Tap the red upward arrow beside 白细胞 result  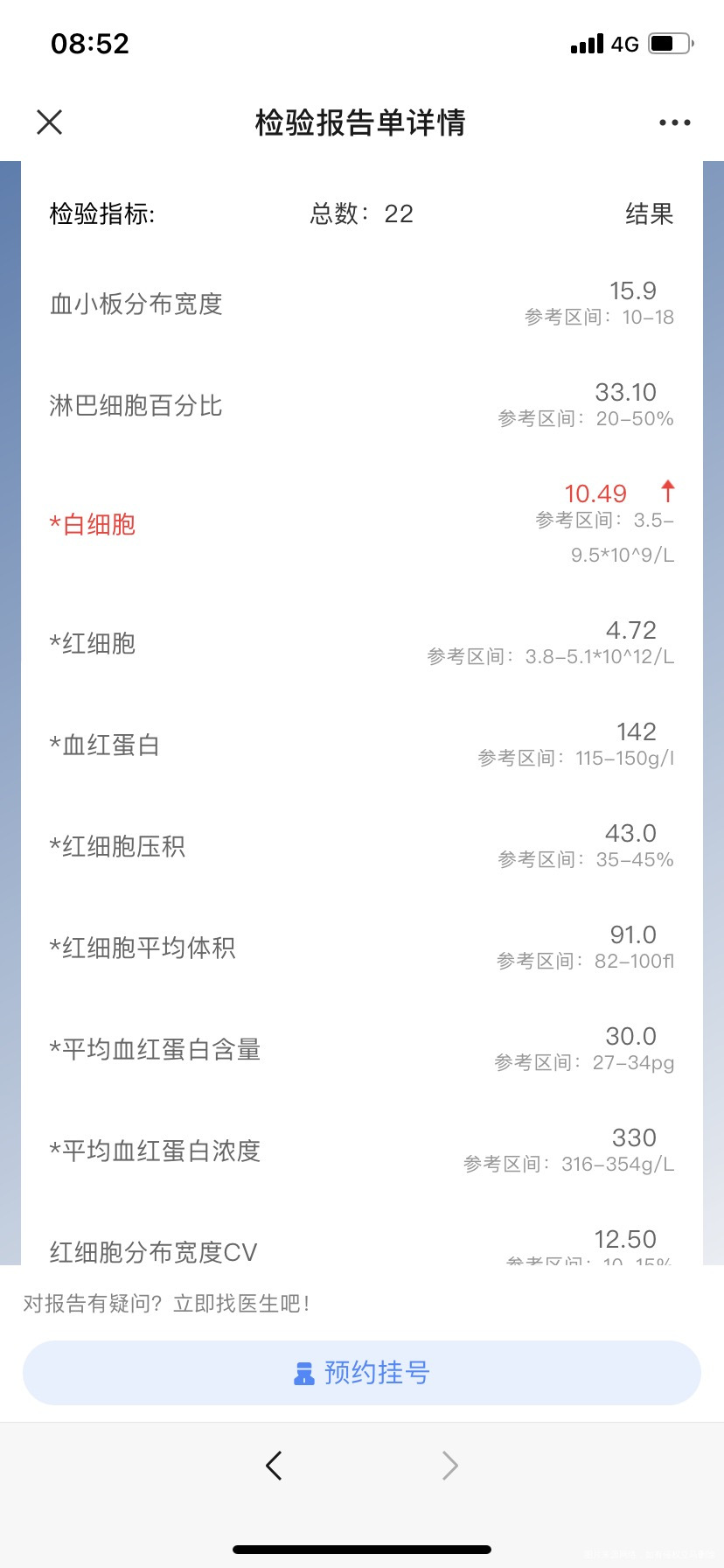pos(667,493)
